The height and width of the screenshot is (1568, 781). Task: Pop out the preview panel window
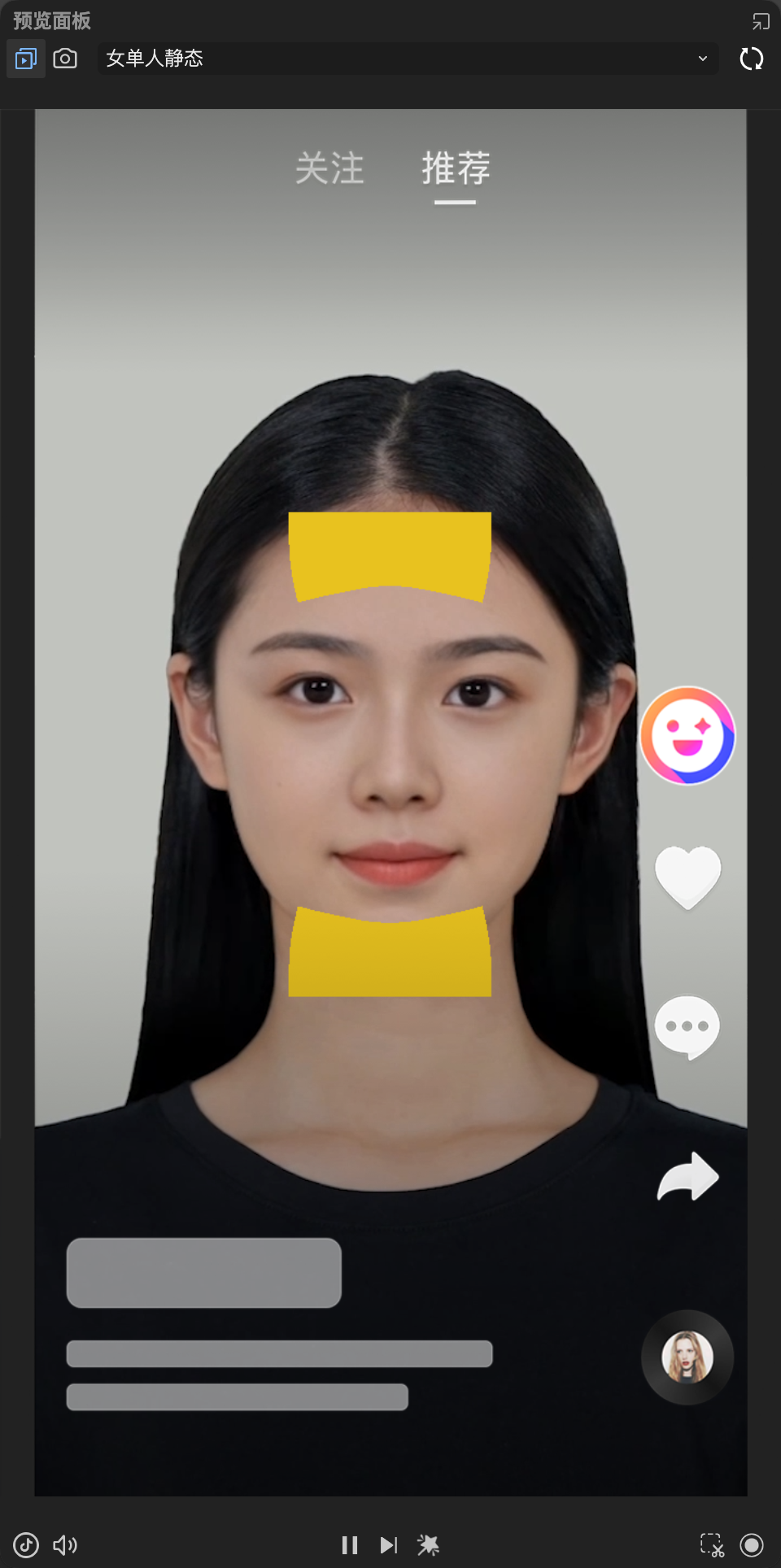tap(761, 21)
